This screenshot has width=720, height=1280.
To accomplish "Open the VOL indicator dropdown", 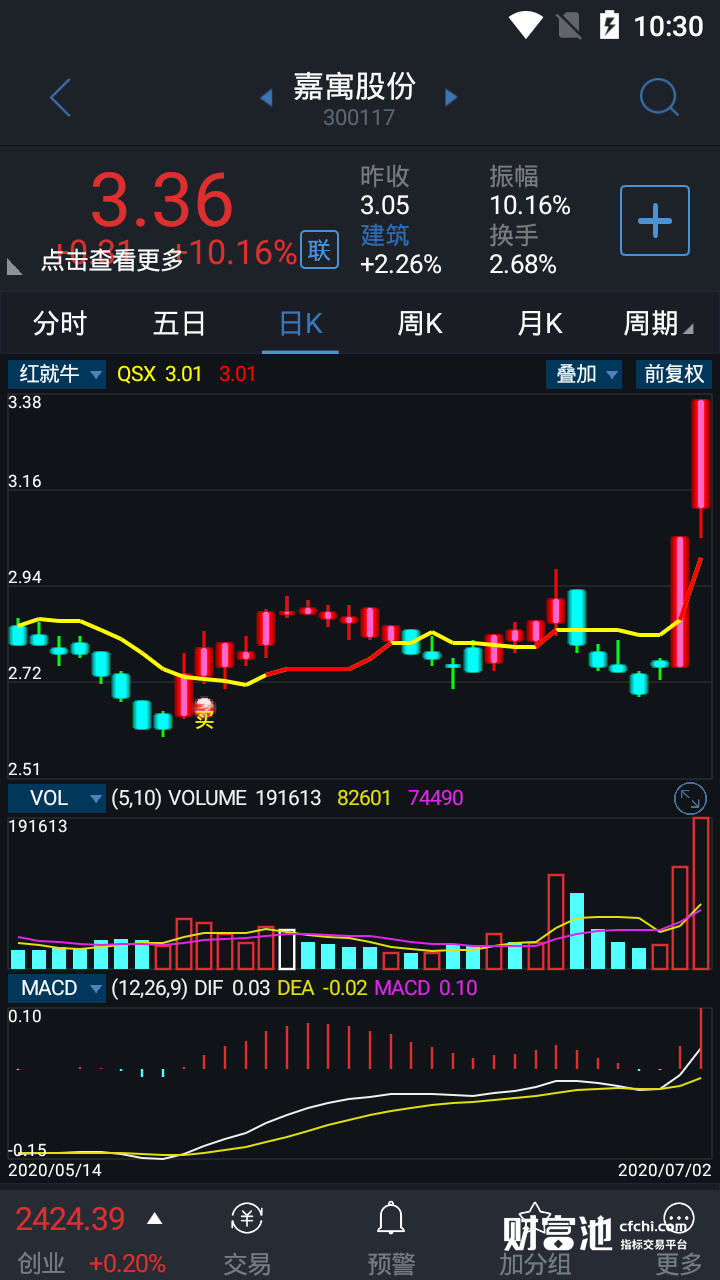I will (57, 798).
